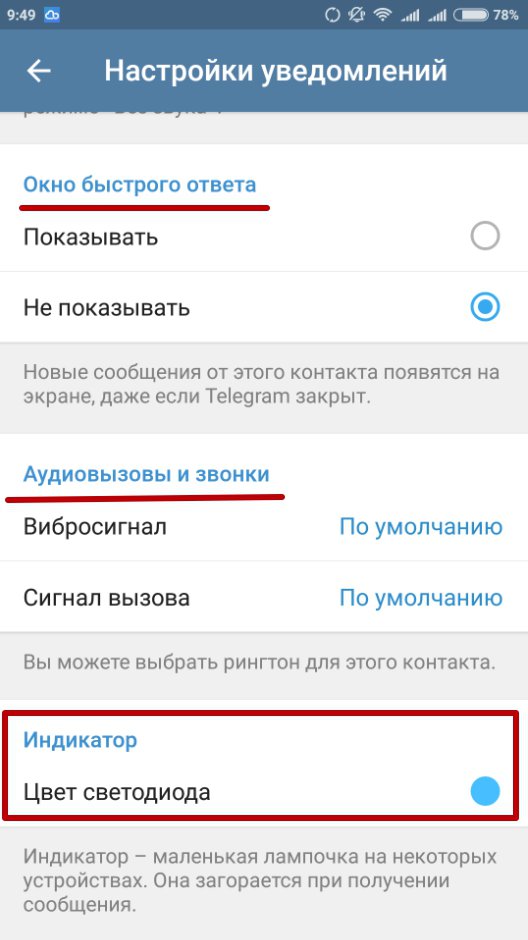Open the Сигнал вызова ringtone setting
The height and width of the screenshot is (940, 528).
pyautogui.click(x=264, y=597)
